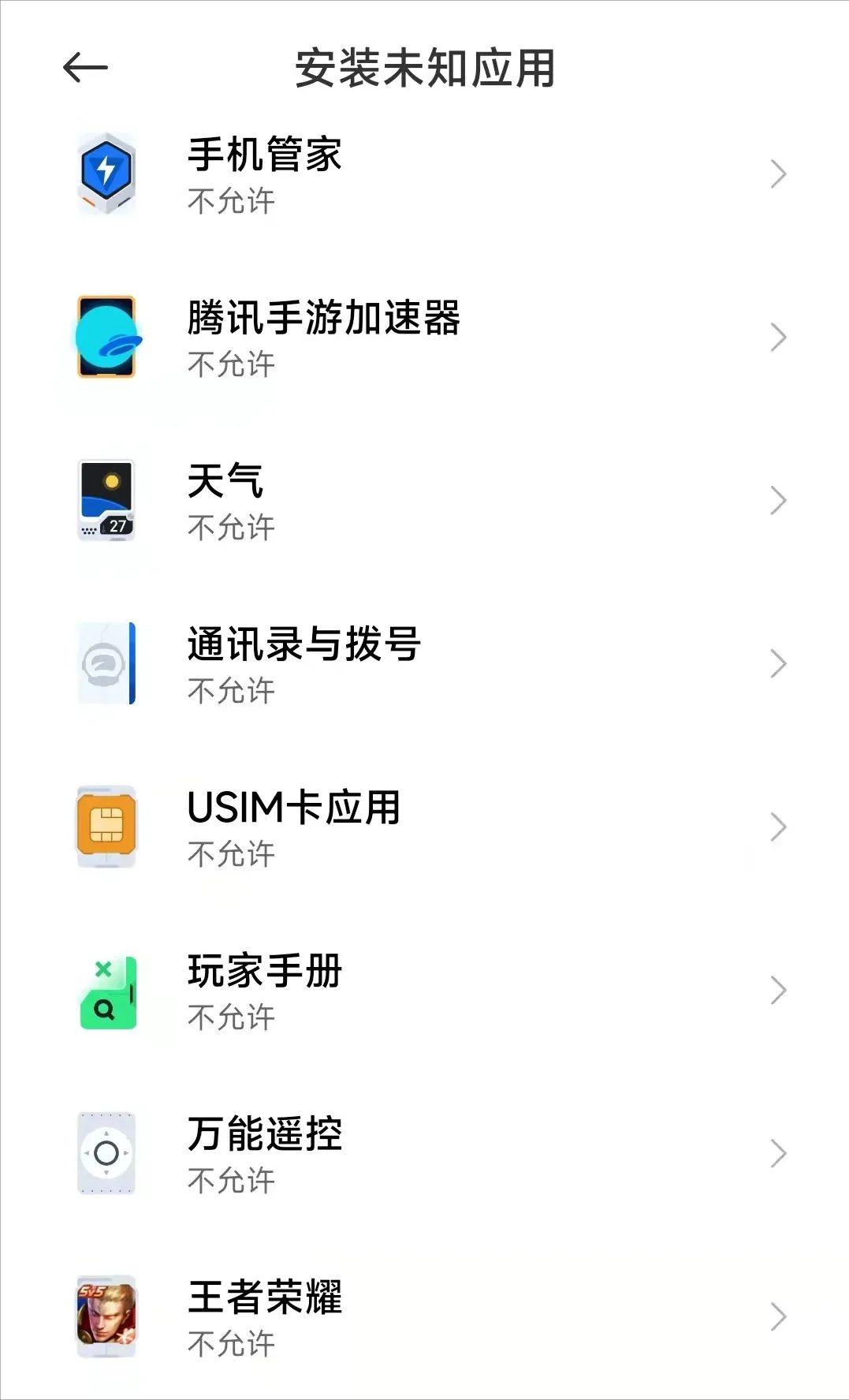Click the back arrow at top left

[x=87, y=67]
